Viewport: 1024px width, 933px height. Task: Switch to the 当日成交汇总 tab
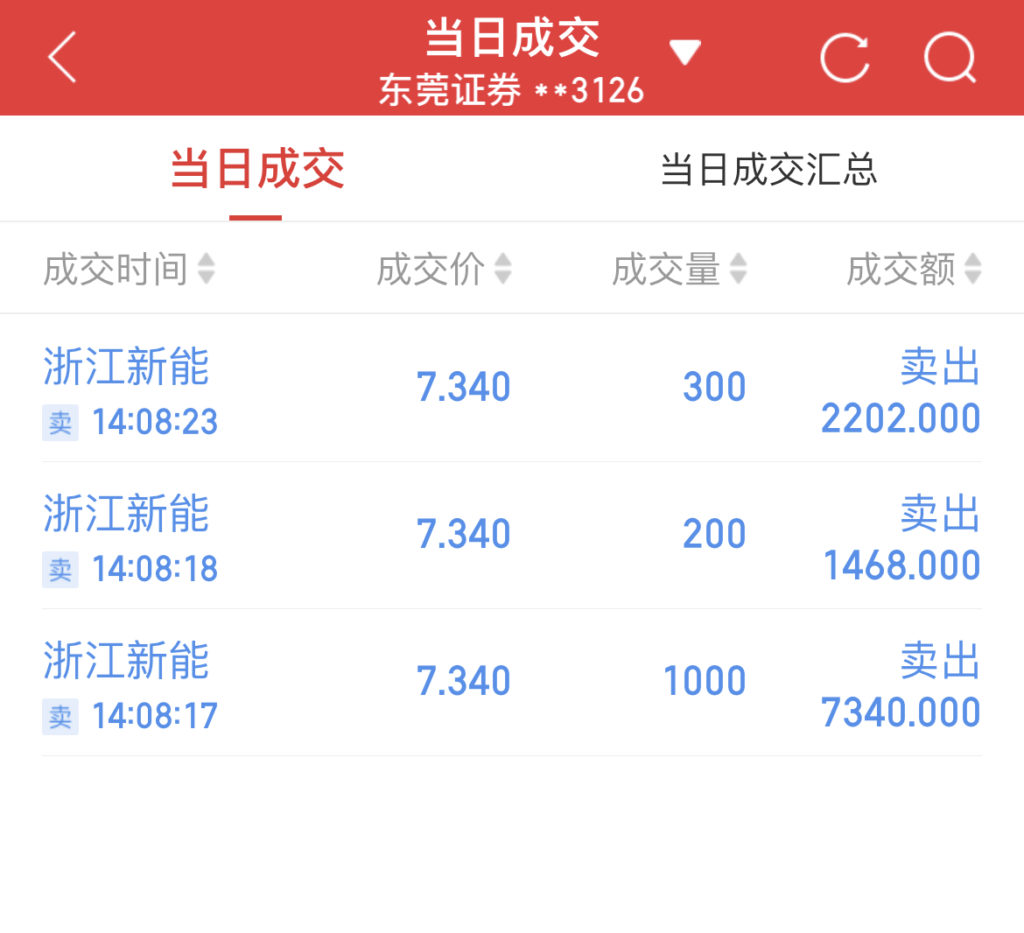pos(768,169)
